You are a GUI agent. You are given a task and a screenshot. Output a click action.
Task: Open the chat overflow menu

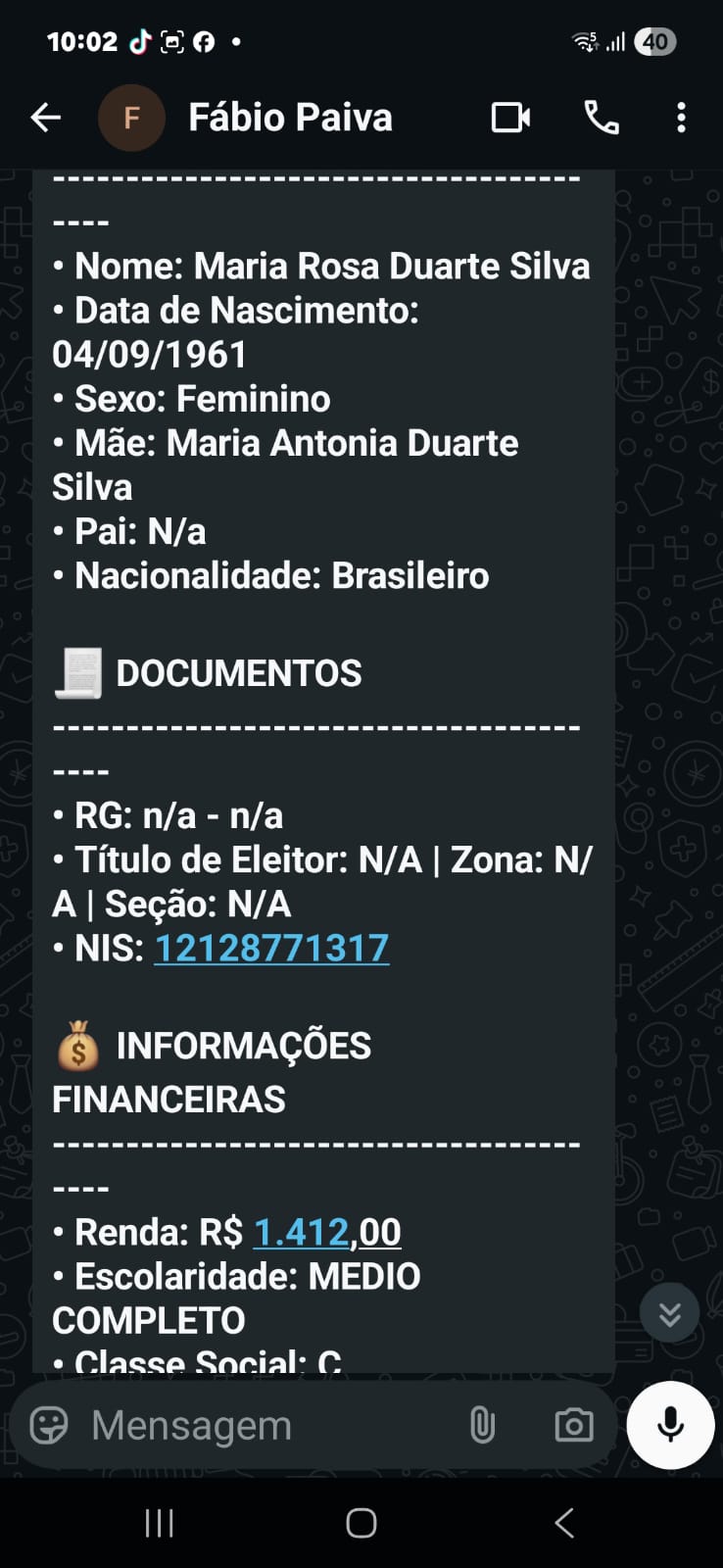681,119
